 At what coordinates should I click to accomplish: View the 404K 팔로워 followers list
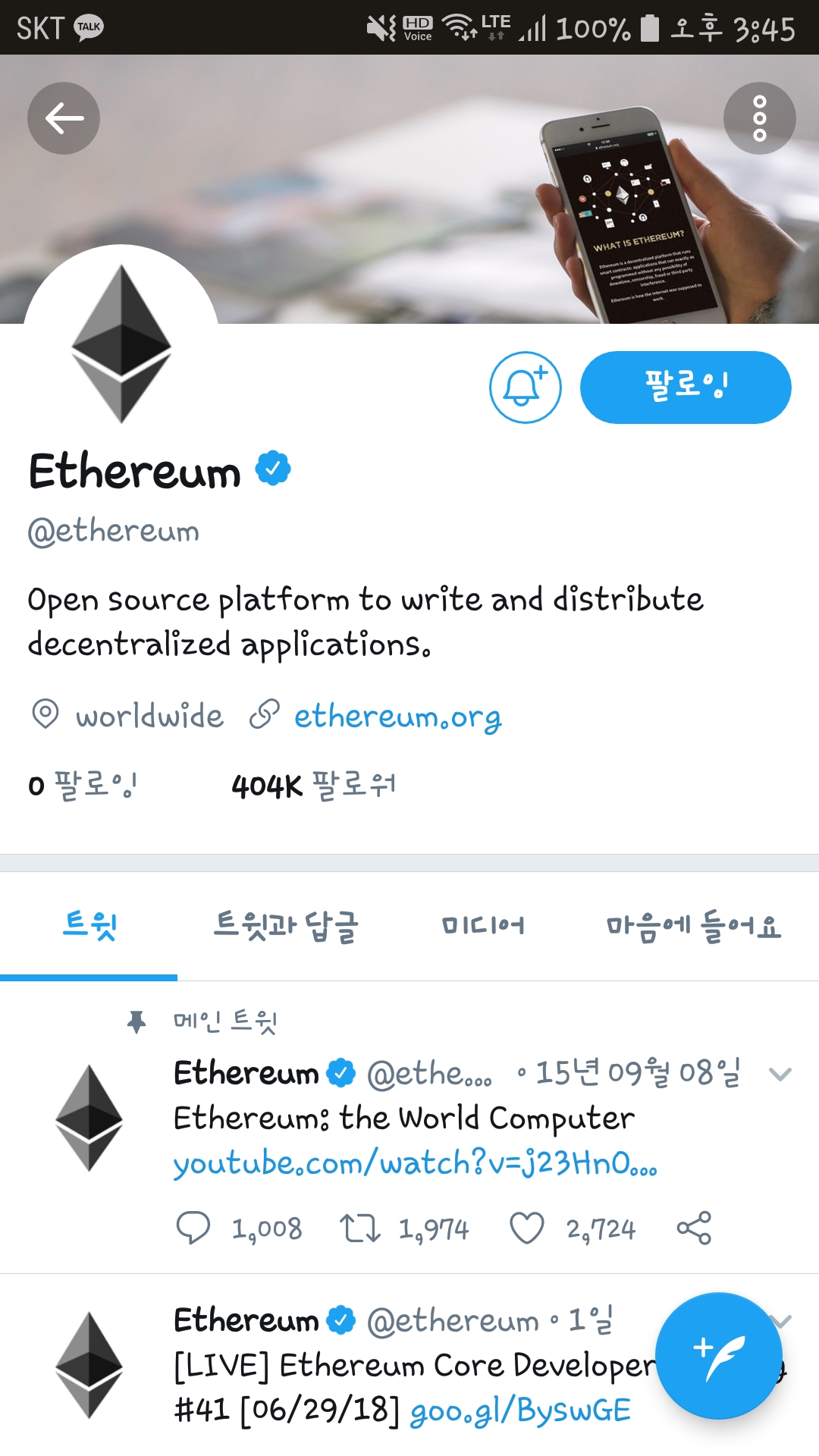(313, 786)
